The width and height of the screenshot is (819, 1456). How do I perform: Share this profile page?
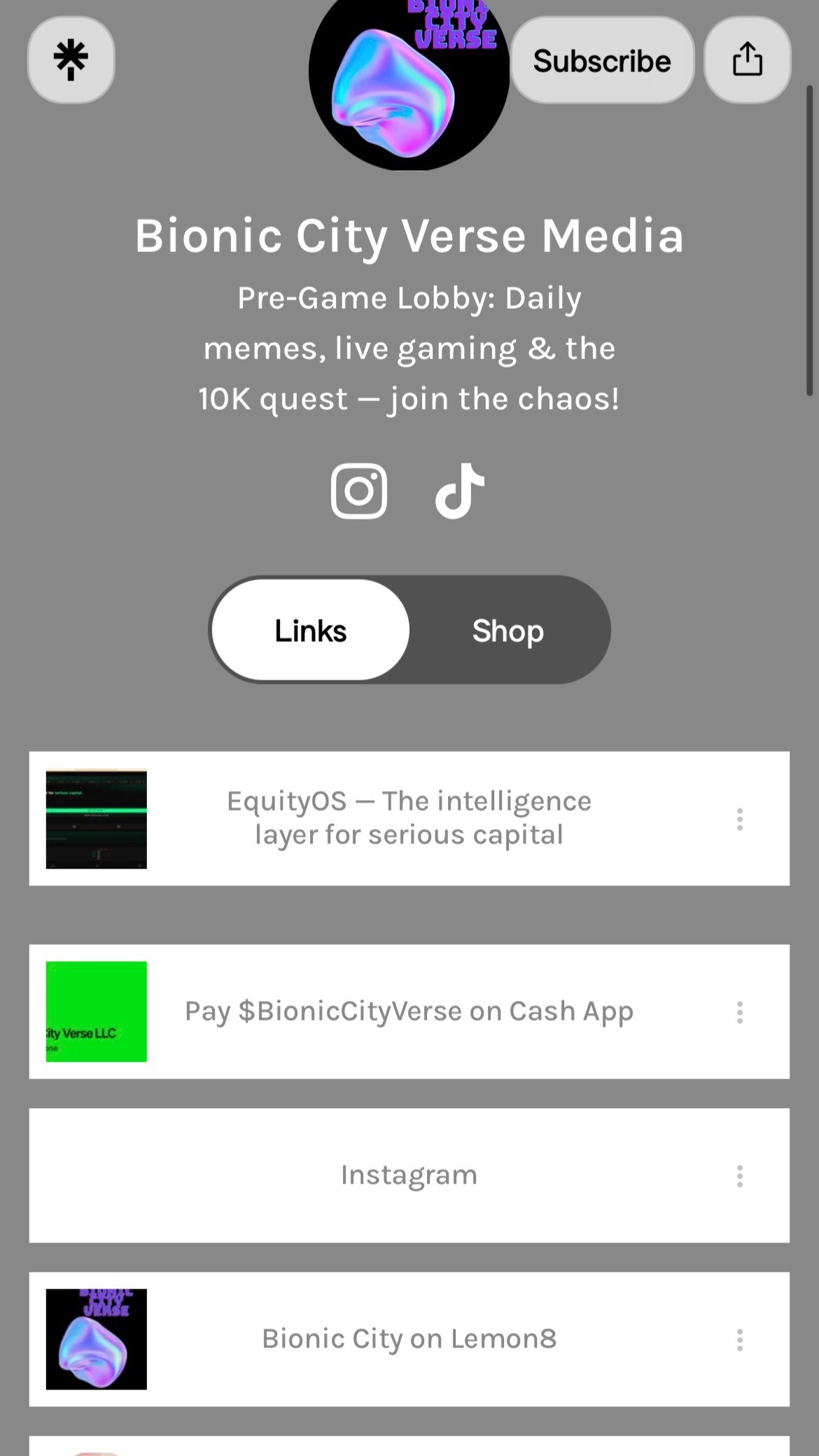(747, 60)
